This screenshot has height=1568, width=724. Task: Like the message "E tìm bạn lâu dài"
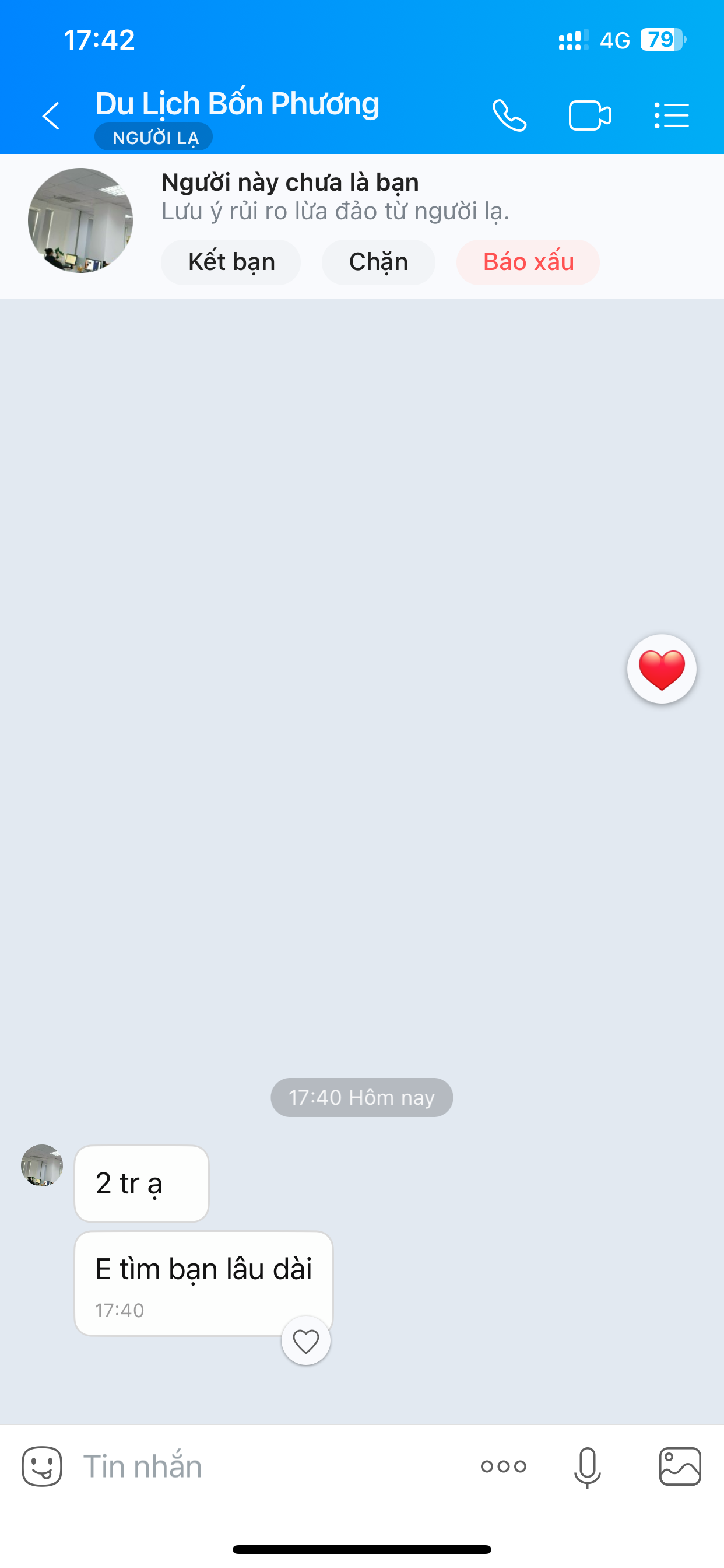(x=305, y=1341)
